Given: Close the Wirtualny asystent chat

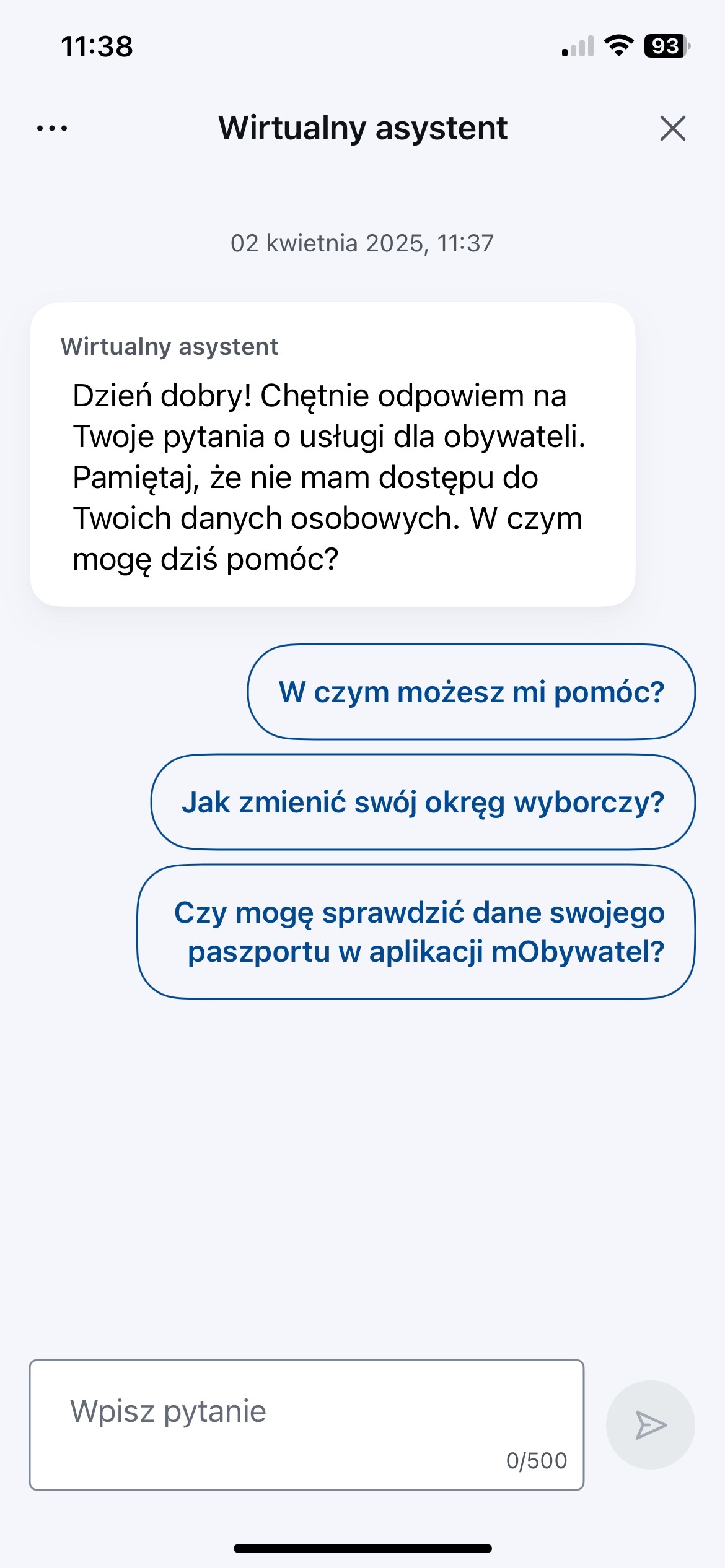Looking at the screenshot, I should click(672, 128).
